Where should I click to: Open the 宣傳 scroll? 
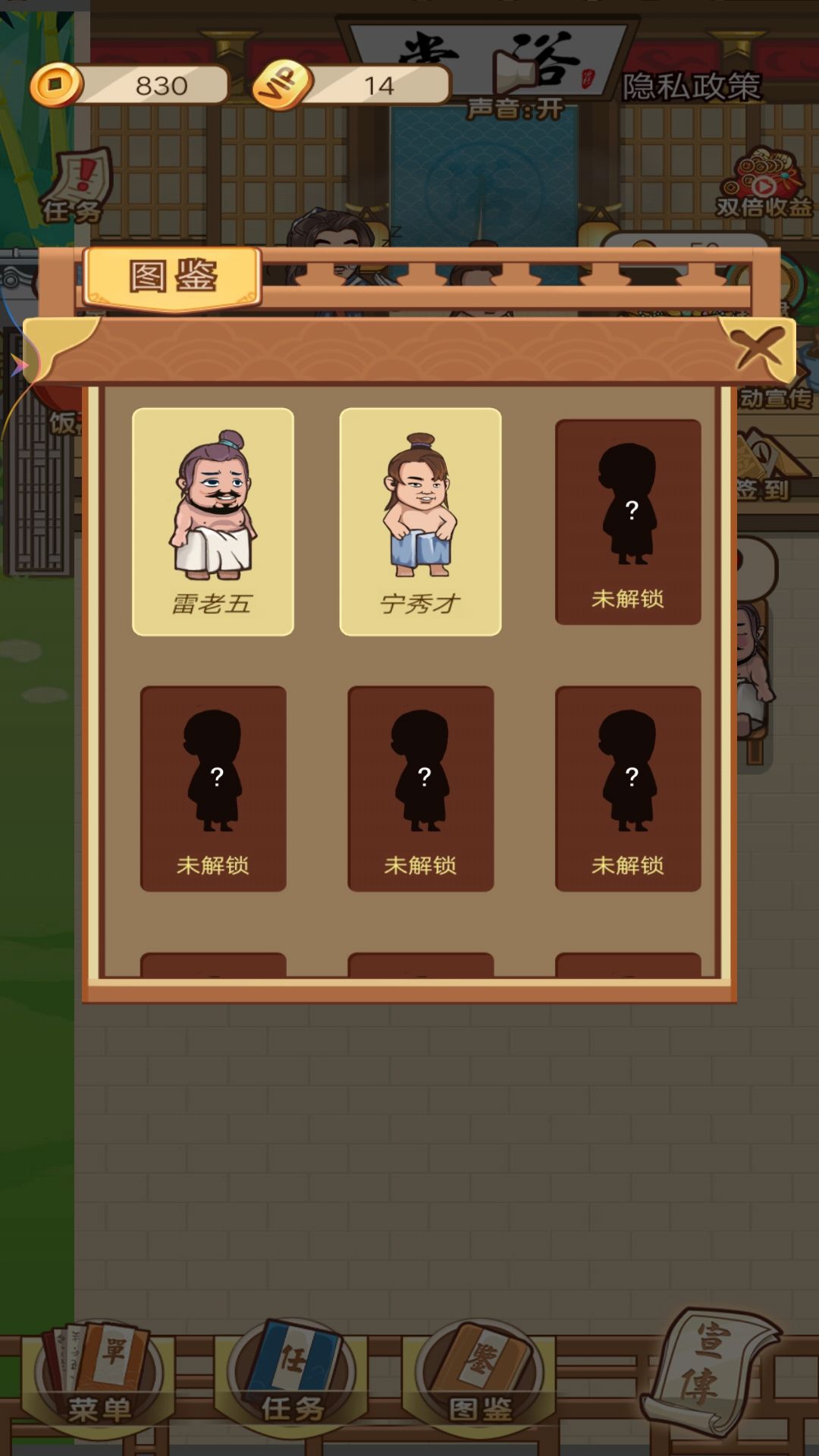[x=709, y=1369]
